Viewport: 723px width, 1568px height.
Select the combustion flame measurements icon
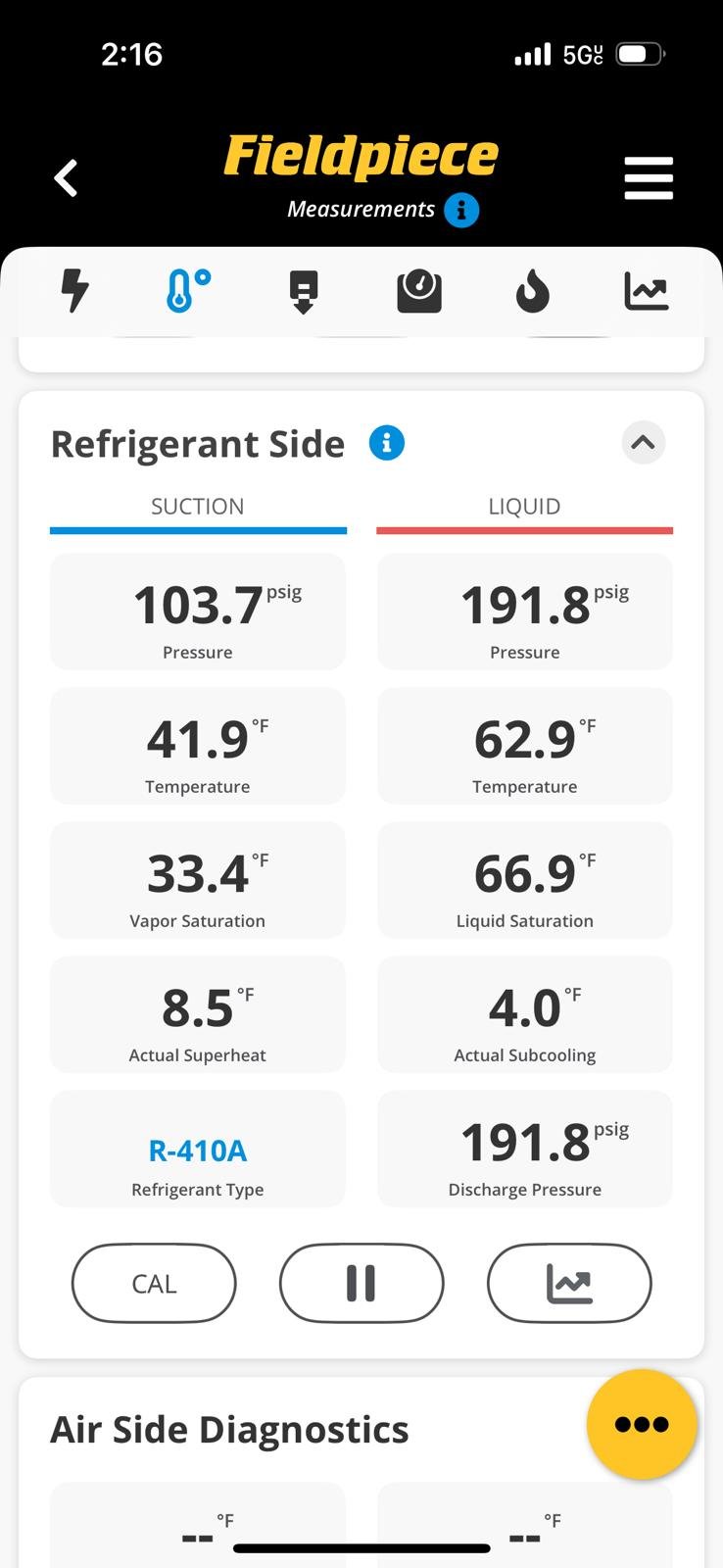[x=533, y=291]
